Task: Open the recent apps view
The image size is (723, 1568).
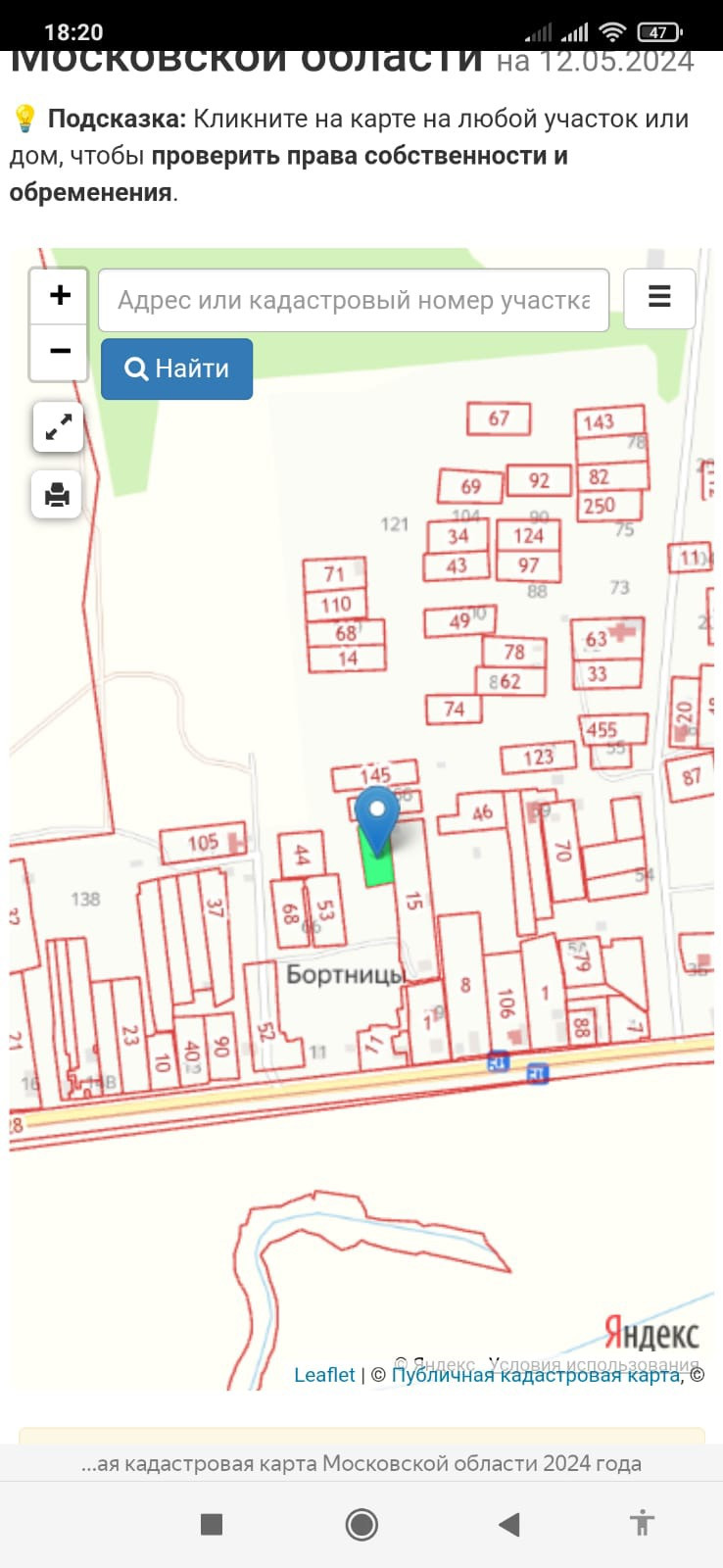Action: (212, 1524)
